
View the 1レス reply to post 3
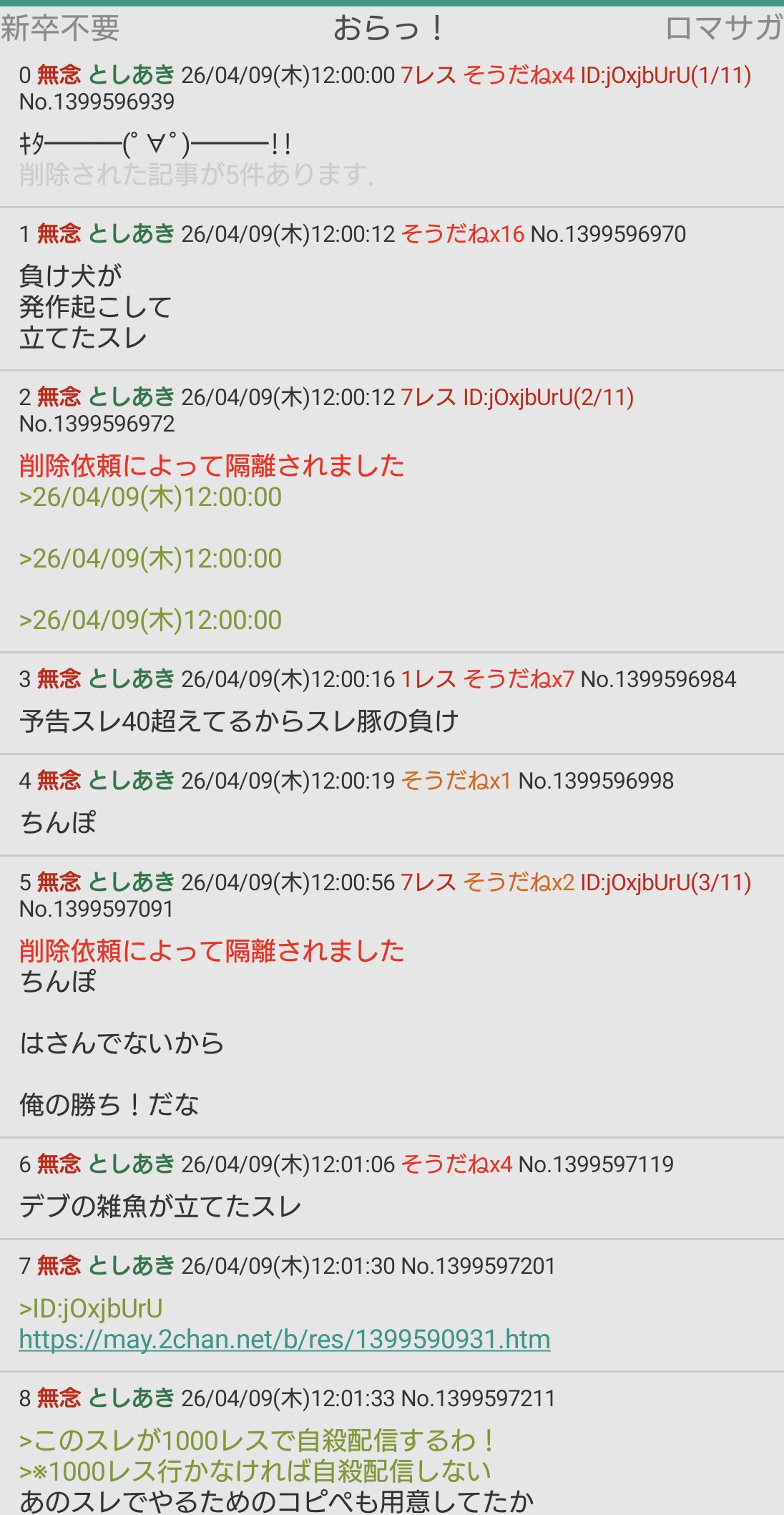point(428,679)
